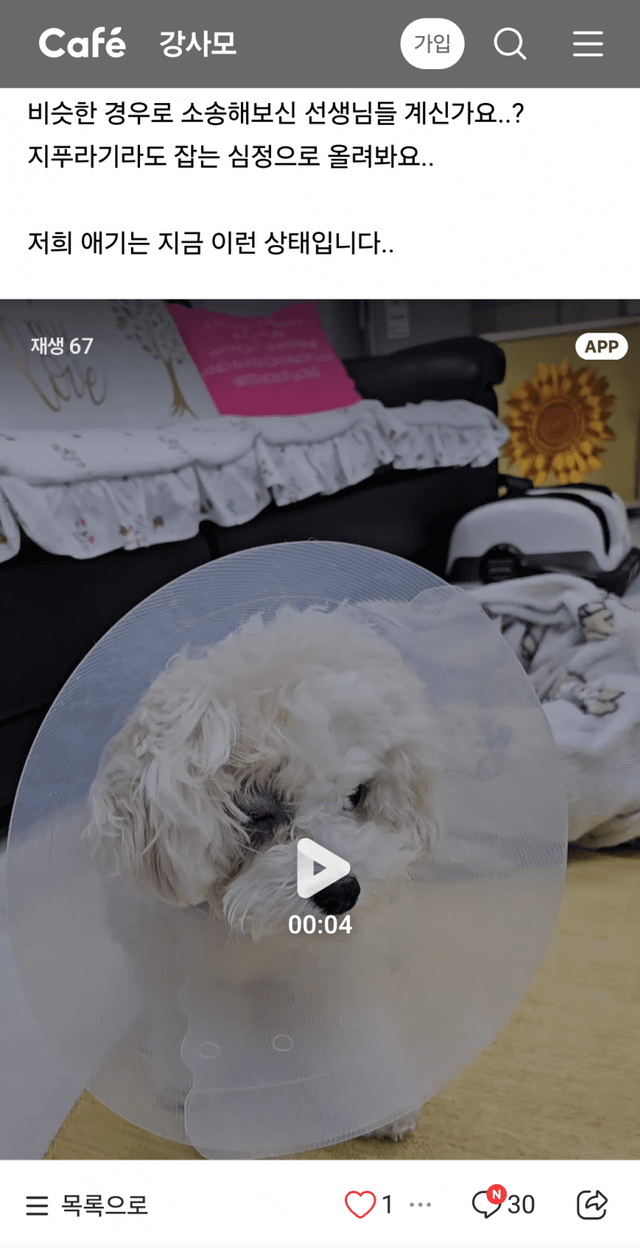The height and width of the screenshot is (1248, 640).
Task: Open the hamburger menu
Action: point(588,44)
